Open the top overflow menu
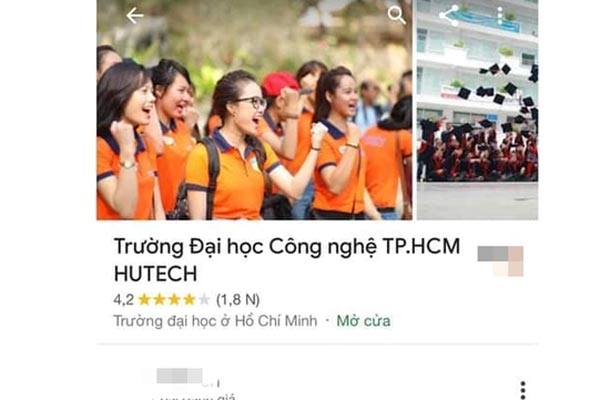 coord(500,15)
